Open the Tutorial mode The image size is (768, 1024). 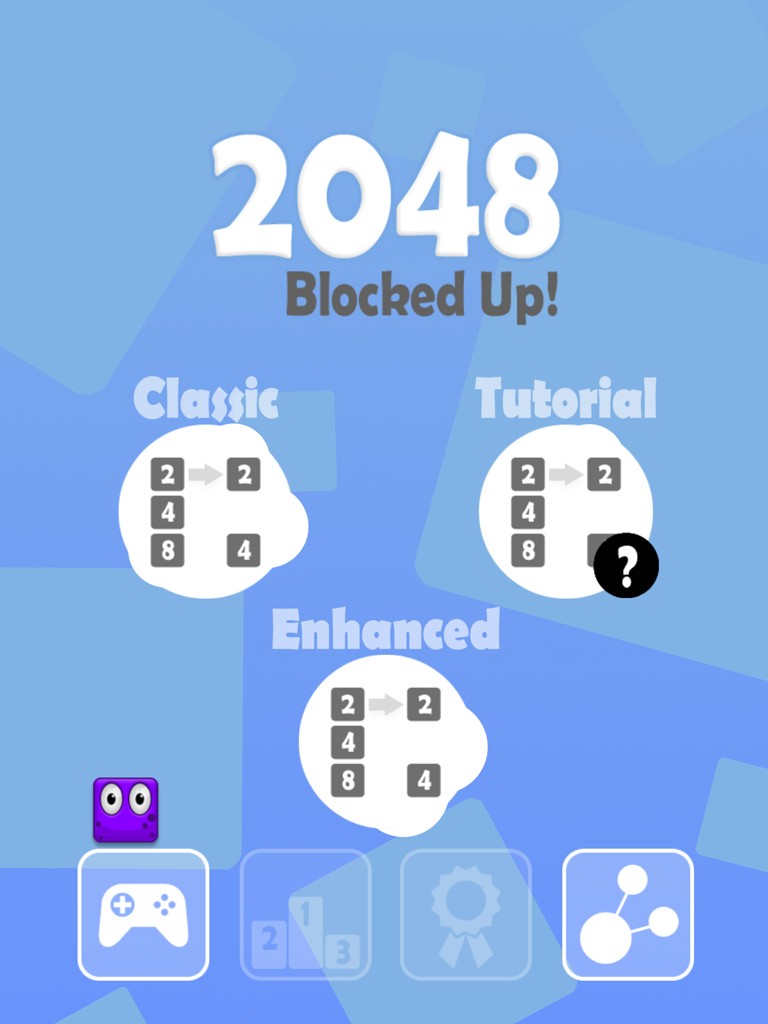[566, 512]
